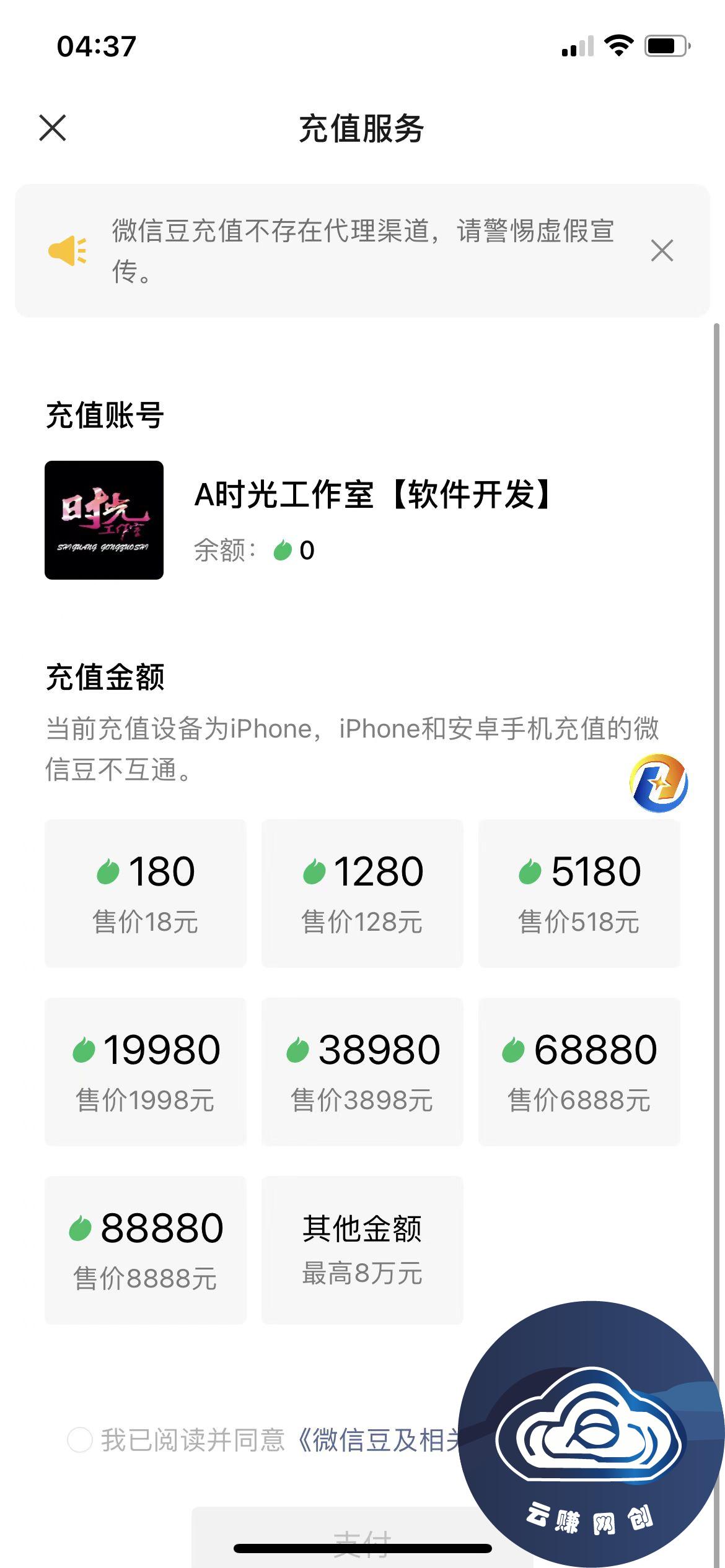
Task: Pick the 88880 coins for 8888元 package
Action: point(146,1250)
